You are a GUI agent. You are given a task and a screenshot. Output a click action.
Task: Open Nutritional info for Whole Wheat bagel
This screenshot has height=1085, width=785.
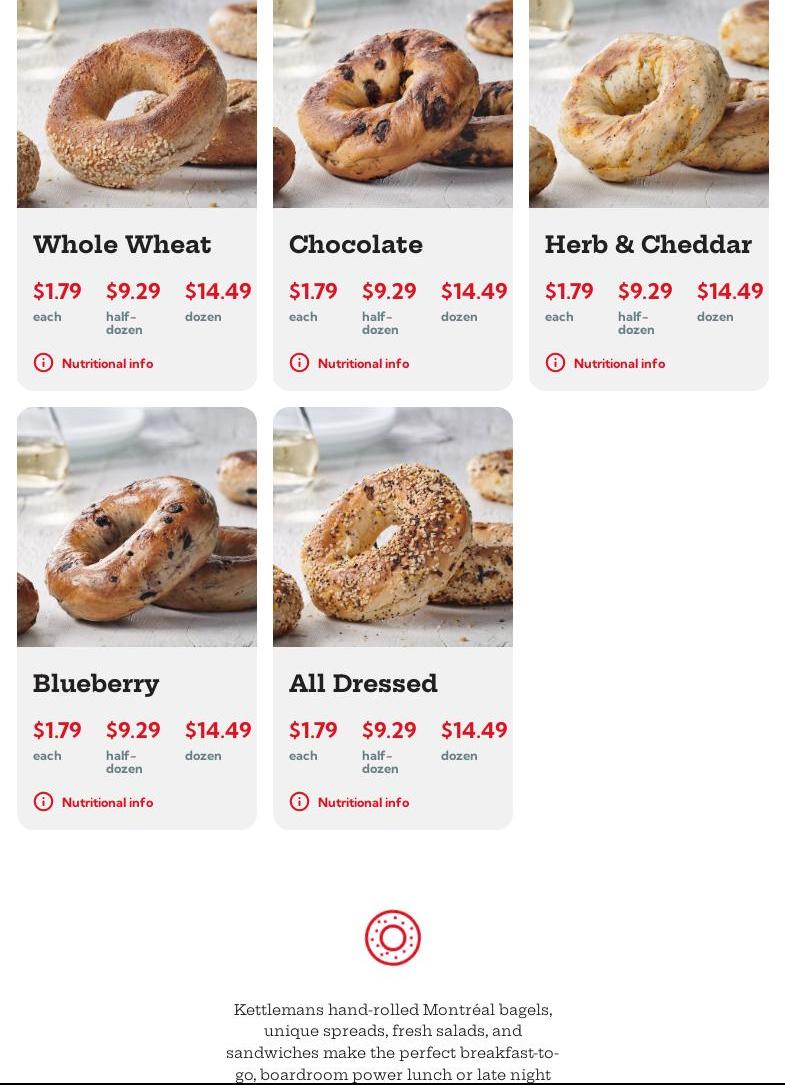point(94,363)
